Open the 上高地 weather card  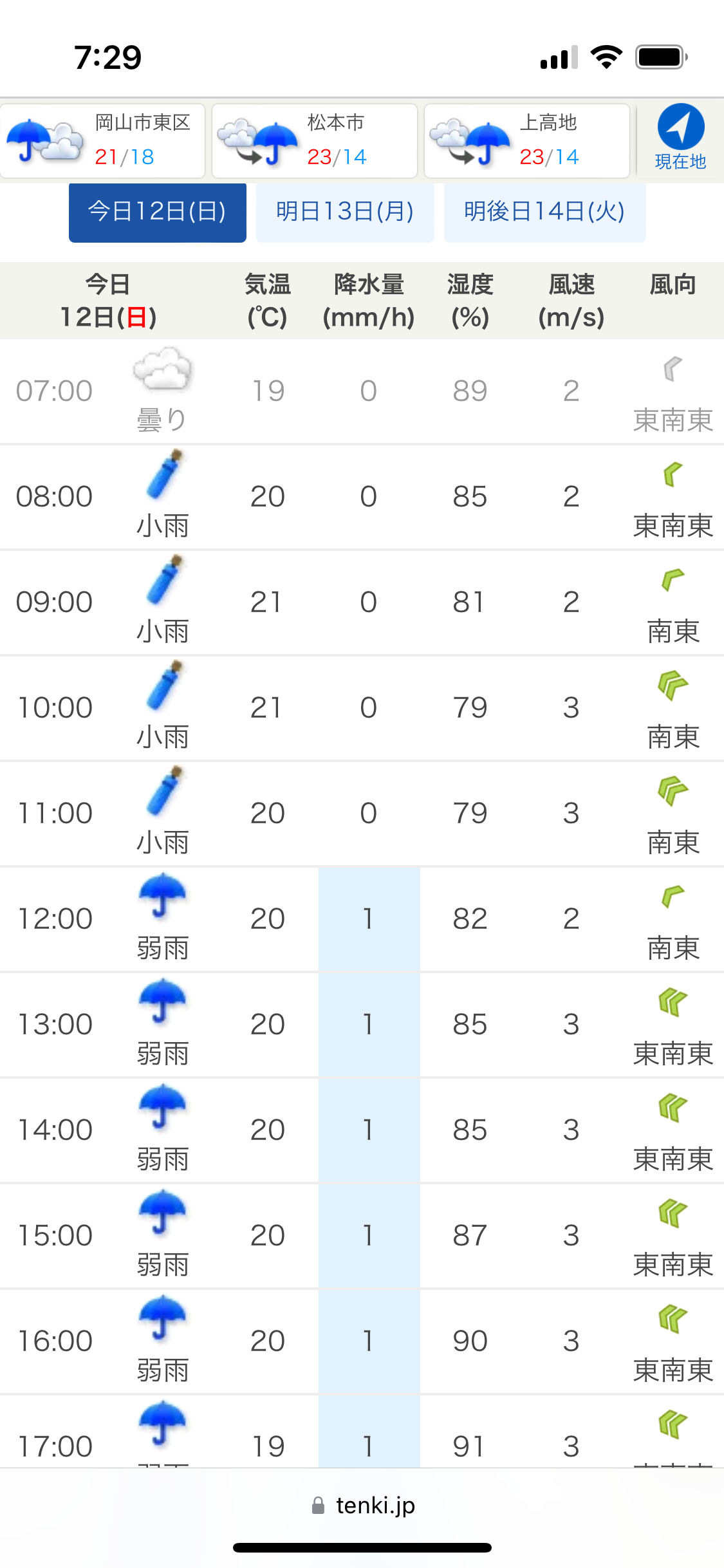coord(527,140)
